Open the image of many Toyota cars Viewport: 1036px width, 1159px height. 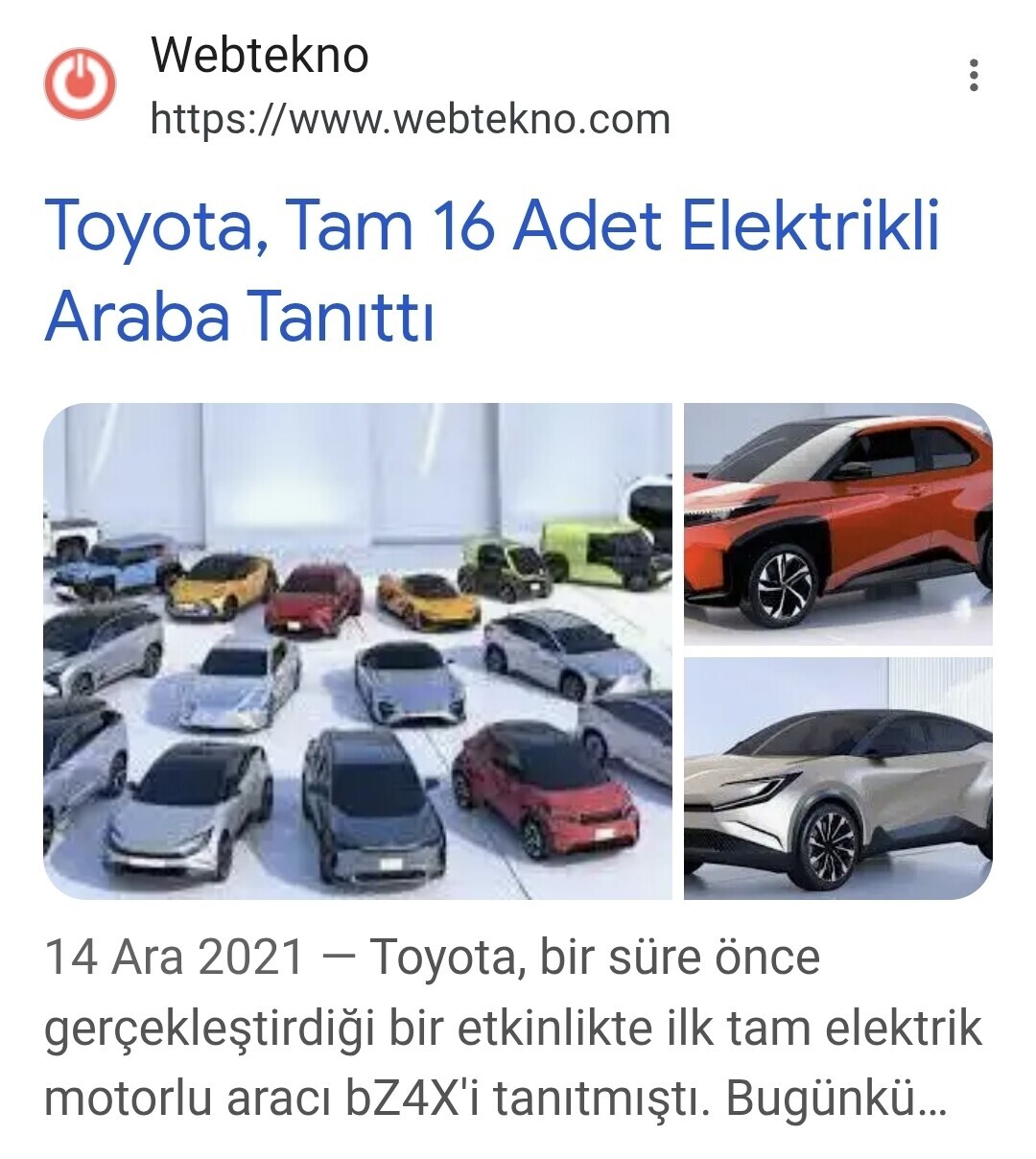coord(358,650)
